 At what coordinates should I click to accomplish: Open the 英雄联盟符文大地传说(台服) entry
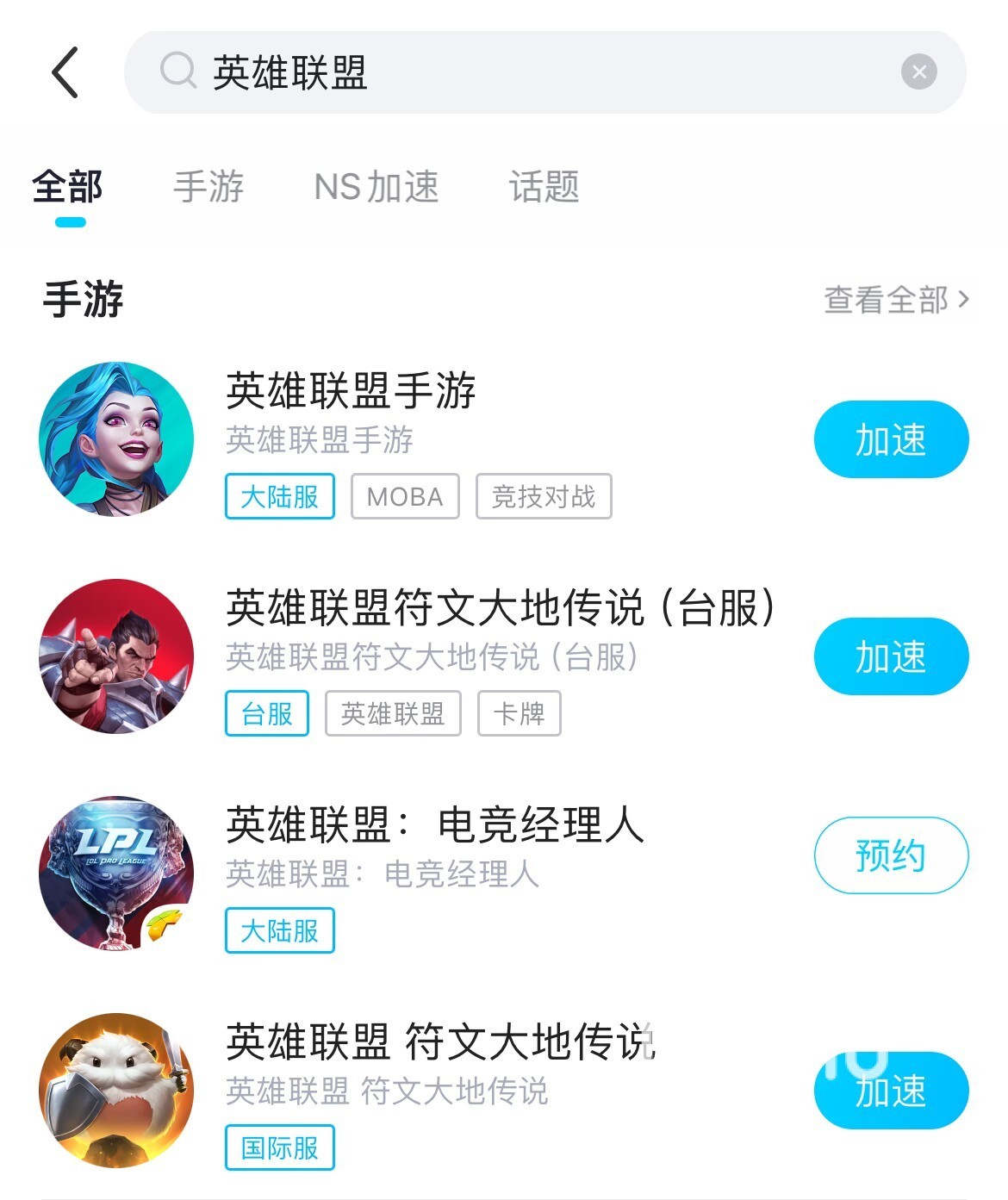[x=500, y=609]
